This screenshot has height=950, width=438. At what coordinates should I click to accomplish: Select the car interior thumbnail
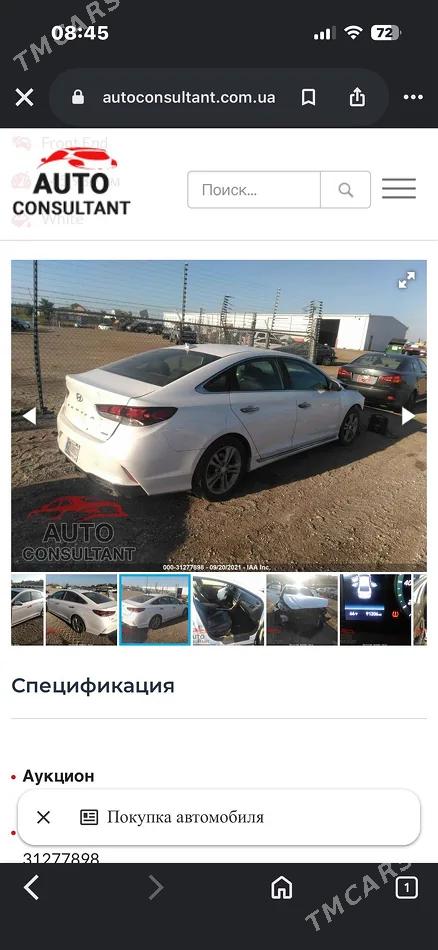228,610
